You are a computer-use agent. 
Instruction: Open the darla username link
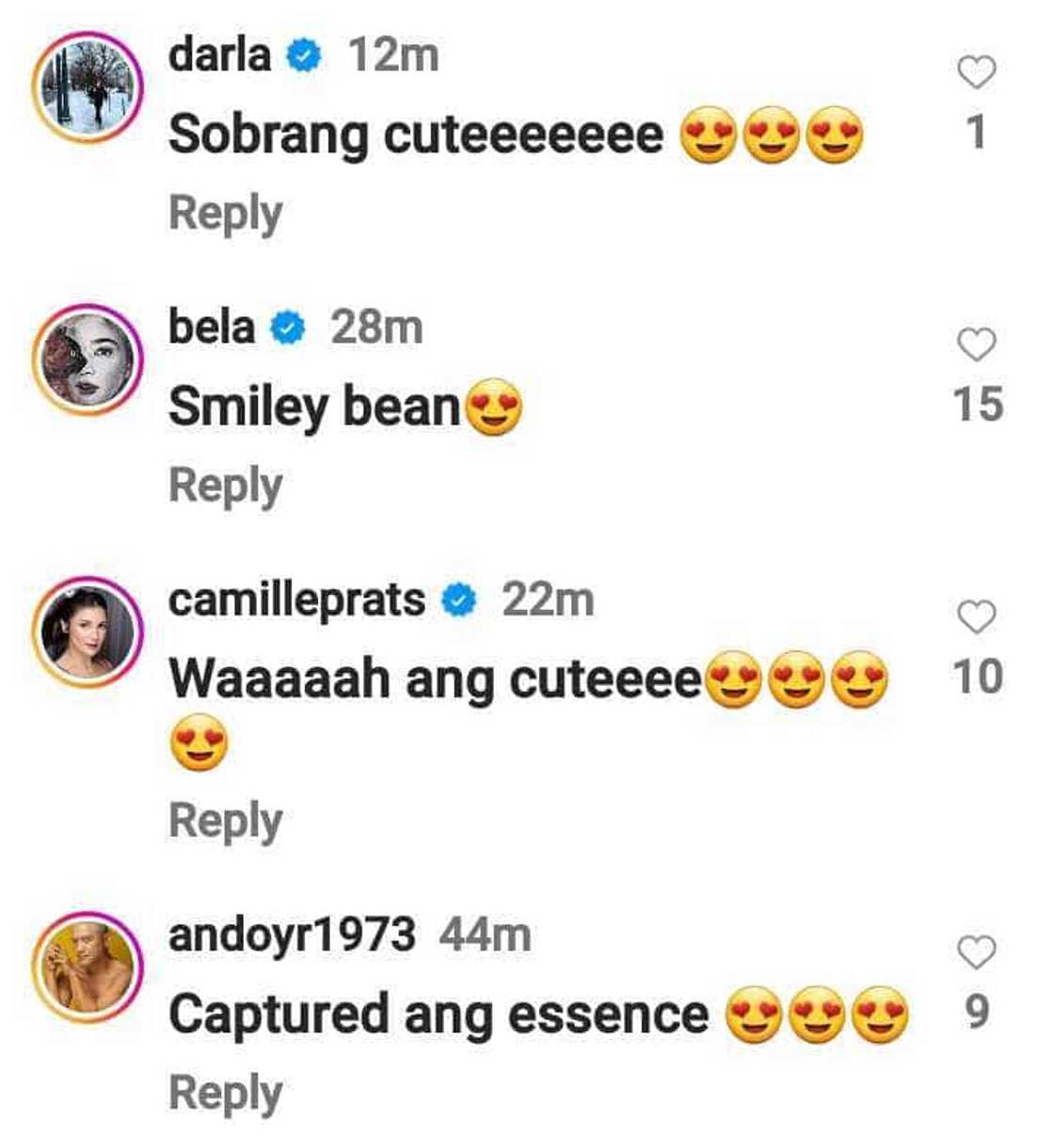point(218,55)
